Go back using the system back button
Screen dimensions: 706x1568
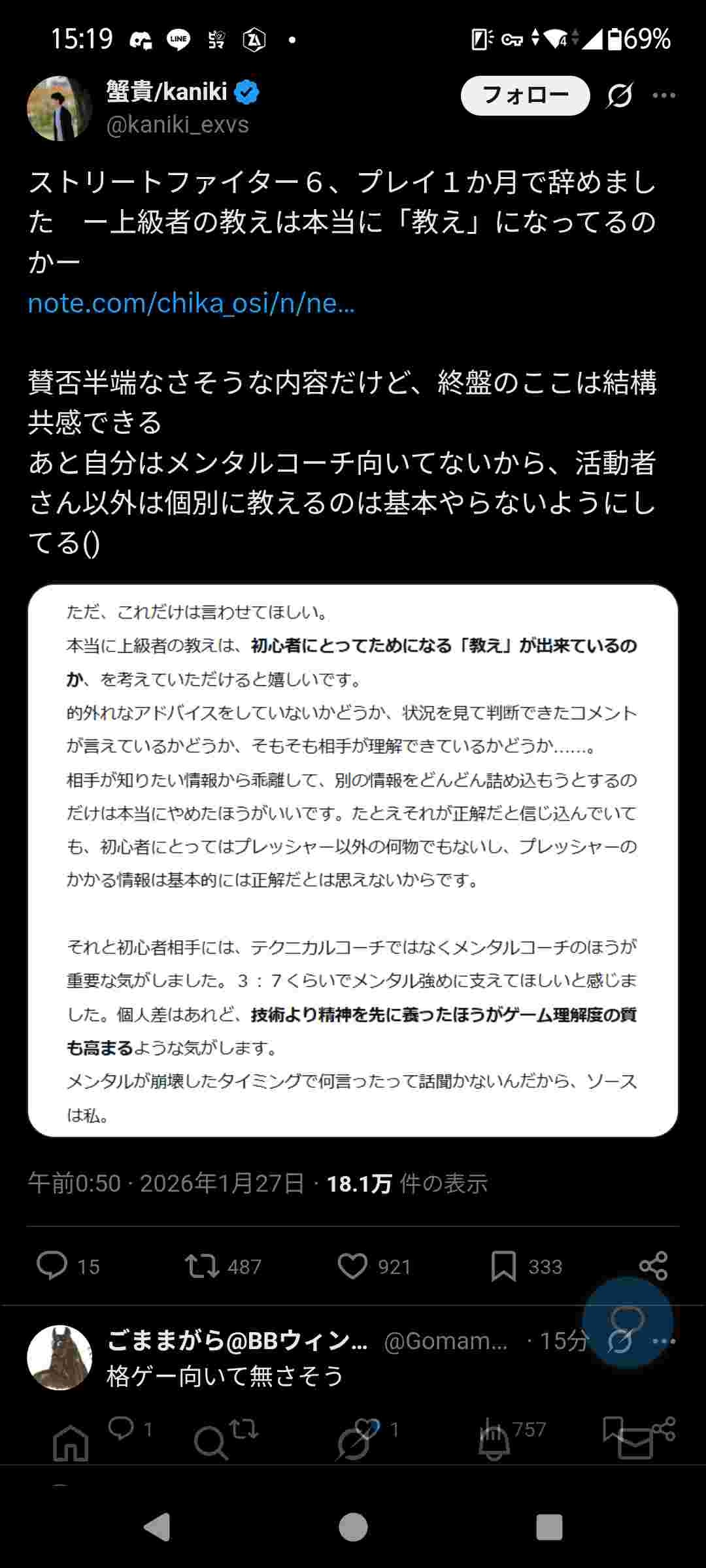[157, 1527]
